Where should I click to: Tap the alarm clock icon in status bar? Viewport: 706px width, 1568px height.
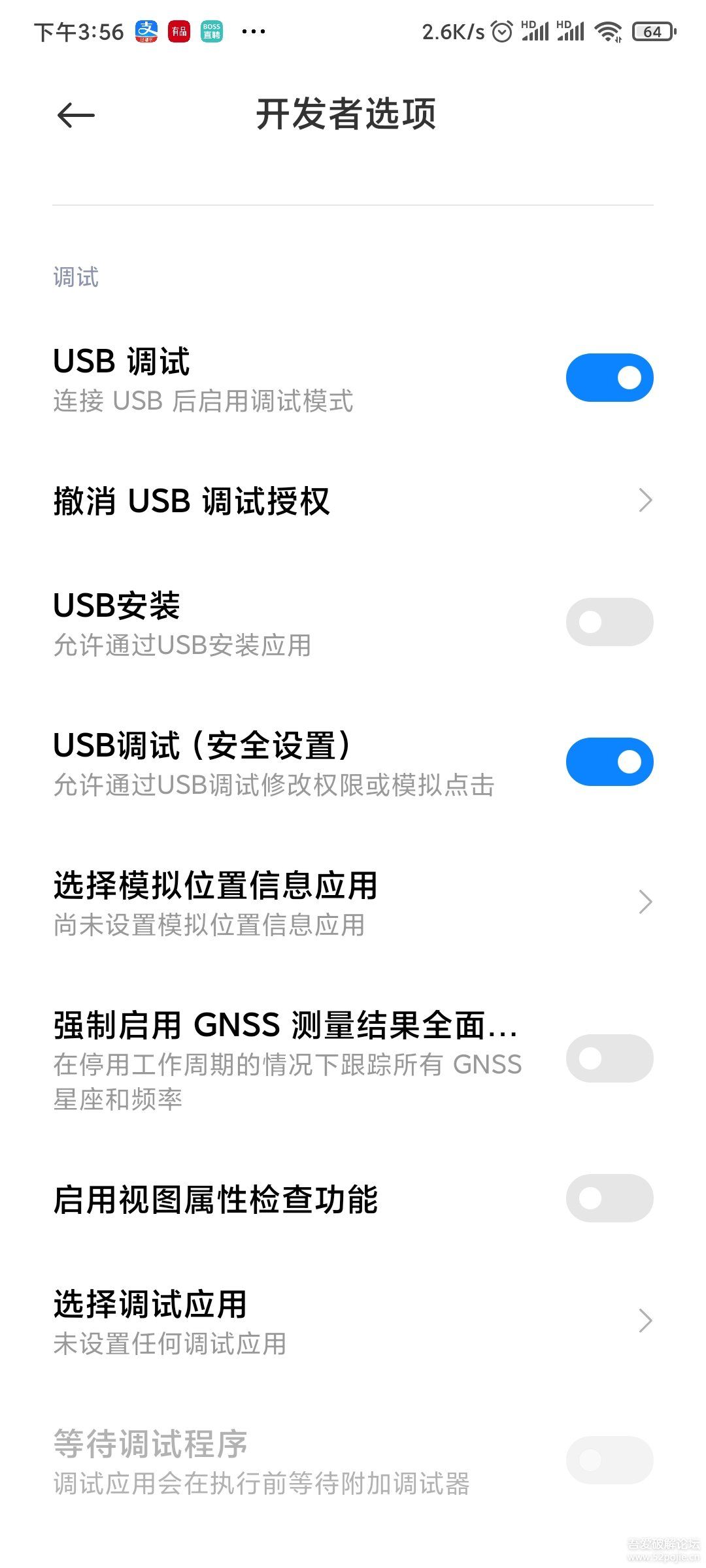coord(501,30)
